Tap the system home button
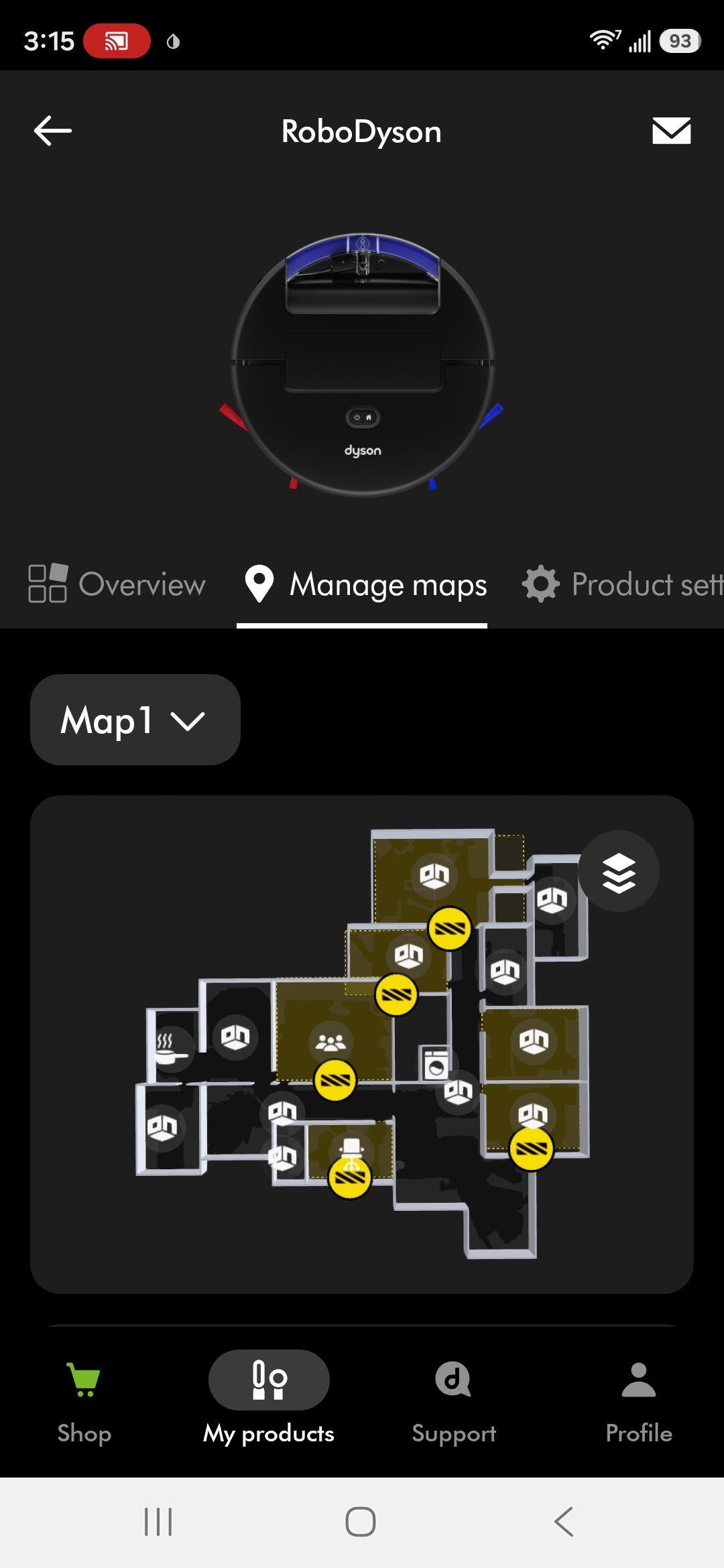Image resolution: width=724 pixels, height=1568 pixels. (x=361, y=1522)
